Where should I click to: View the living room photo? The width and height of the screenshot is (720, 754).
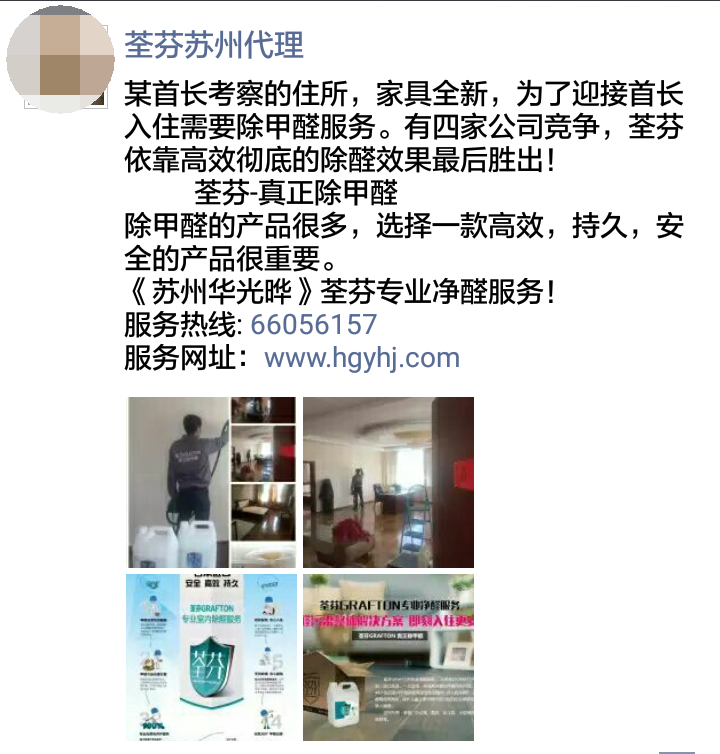pyautogui.click(x=388, y=482)
